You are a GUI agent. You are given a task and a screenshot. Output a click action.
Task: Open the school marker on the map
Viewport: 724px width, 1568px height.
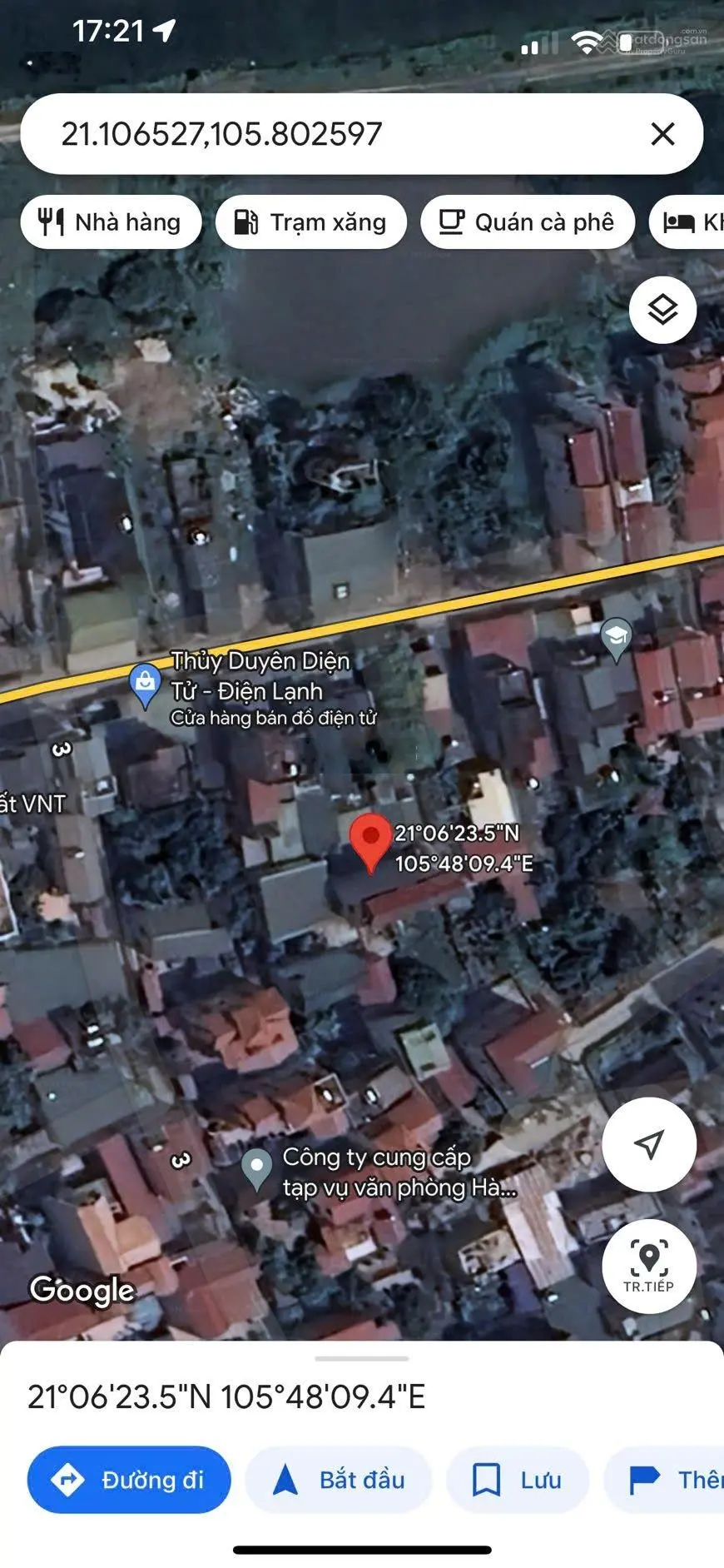point(616,639)
